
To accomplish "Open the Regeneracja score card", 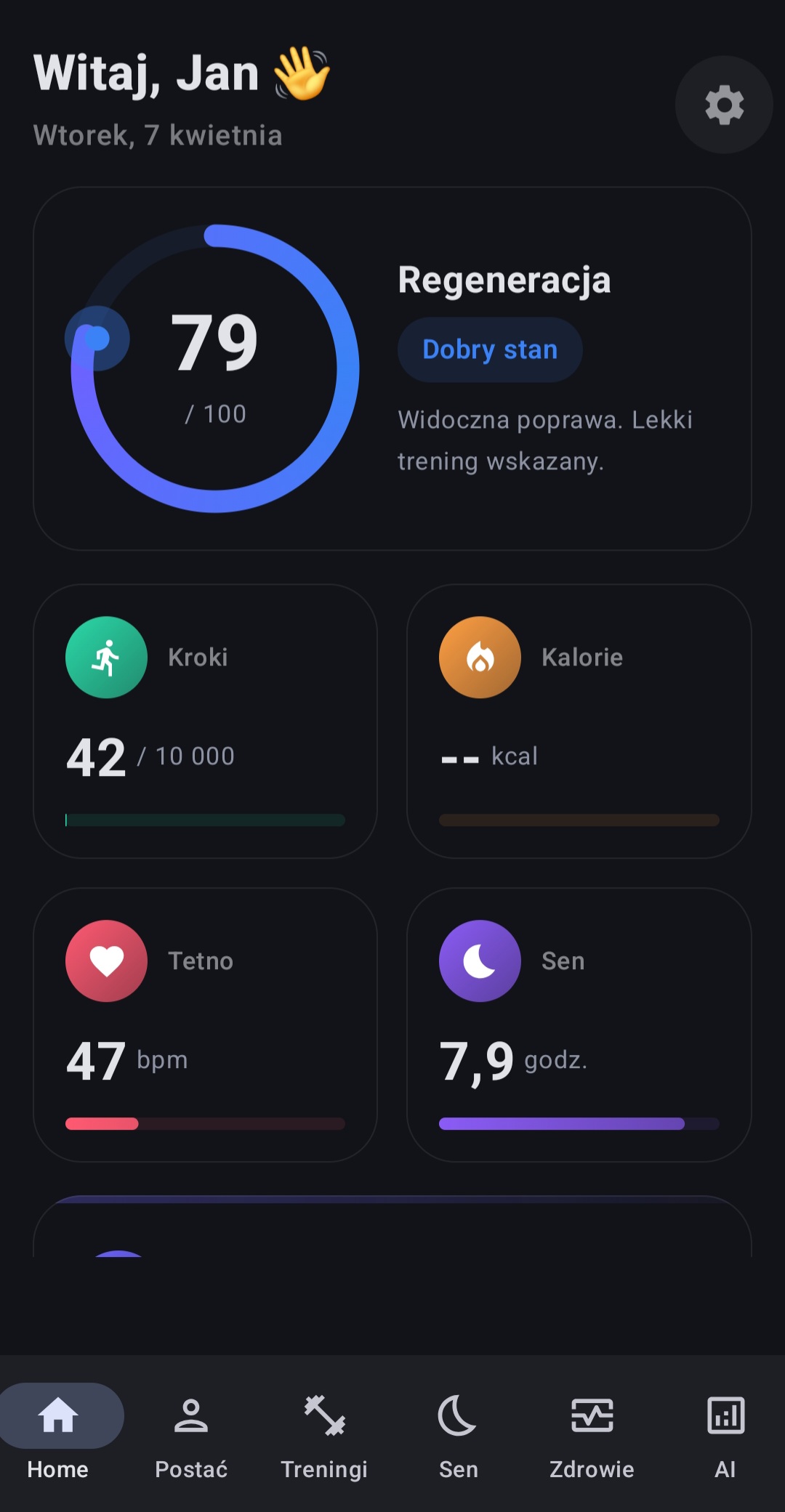I will 392,368.
